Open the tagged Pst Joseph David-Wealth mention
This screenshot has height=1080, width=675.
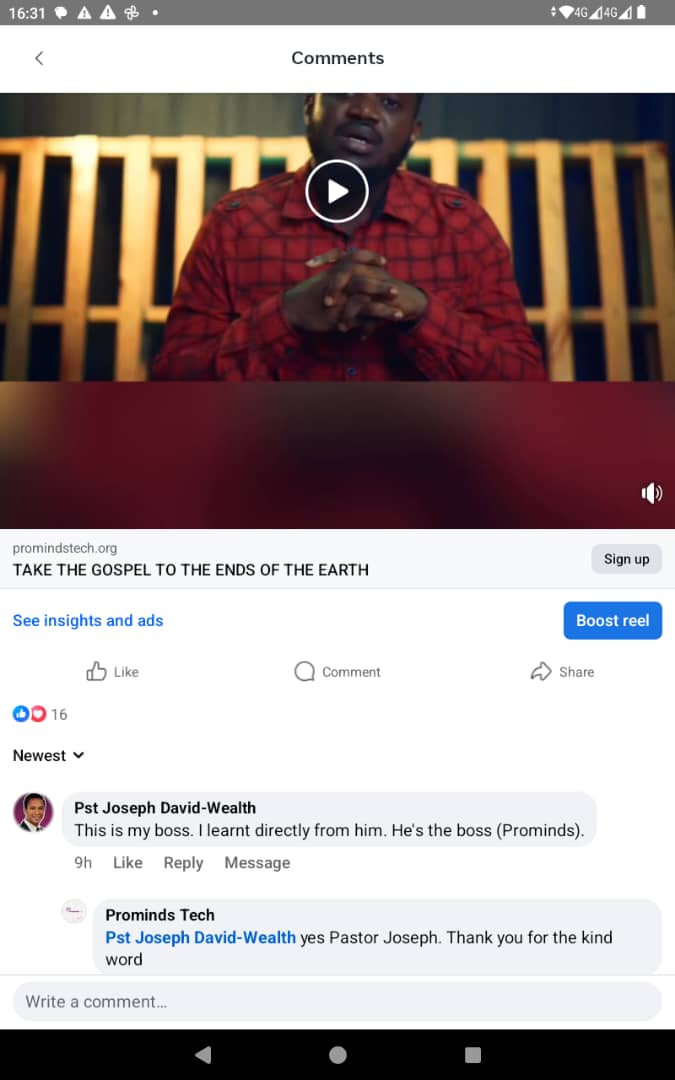click(200, 938)
